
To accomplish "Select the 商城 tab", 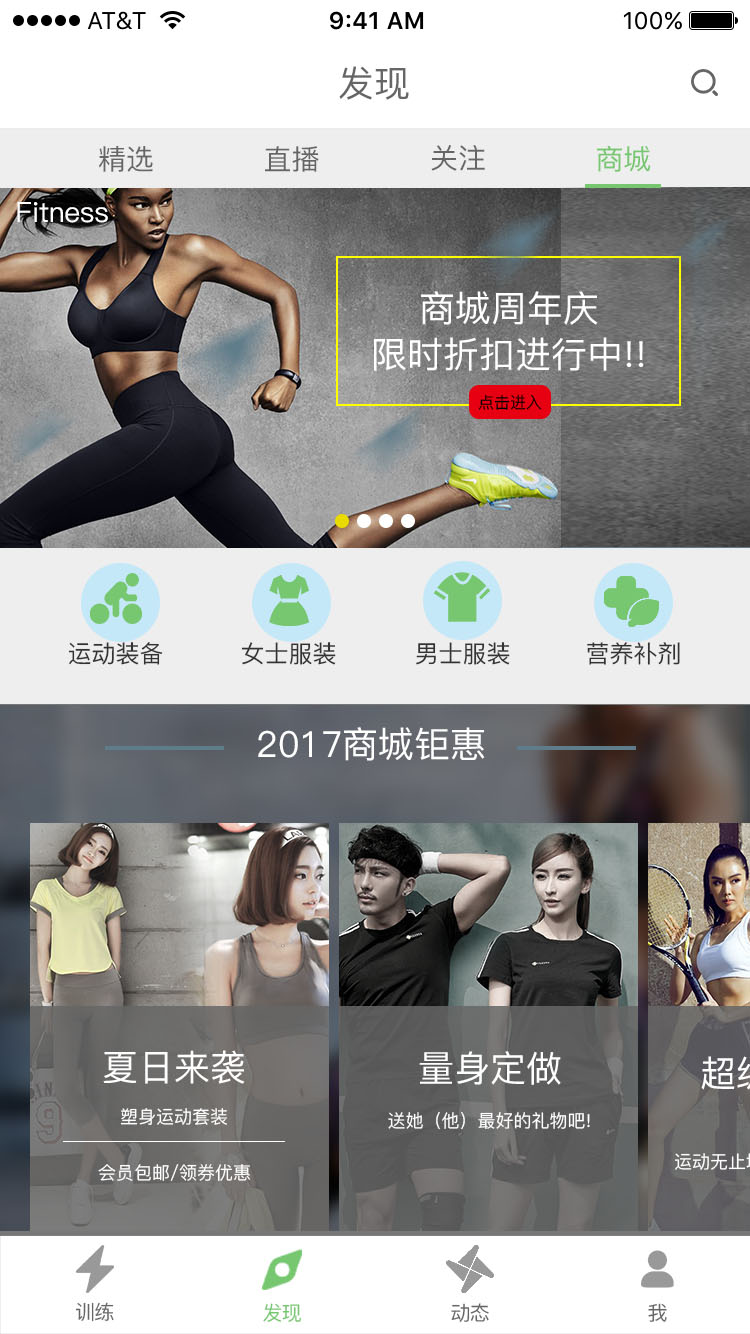I will (623, 159).
